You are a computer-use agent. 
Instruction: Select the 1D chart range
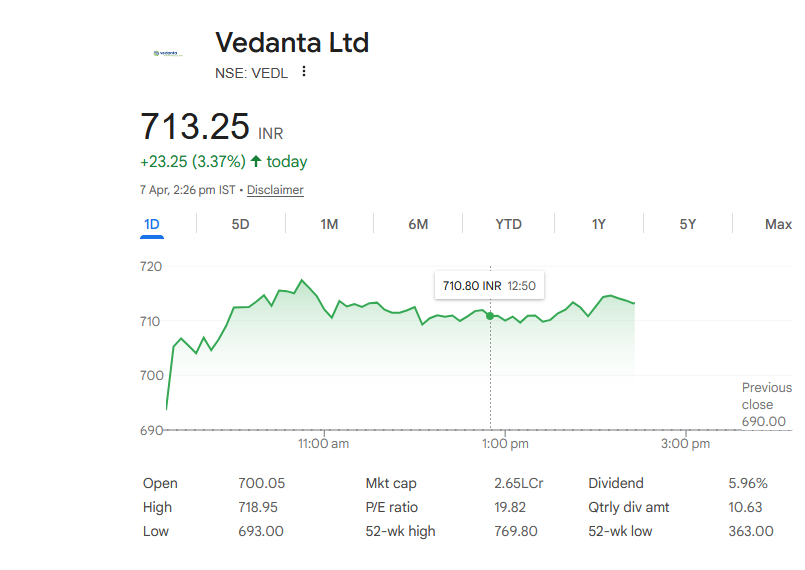click(152, 224)
